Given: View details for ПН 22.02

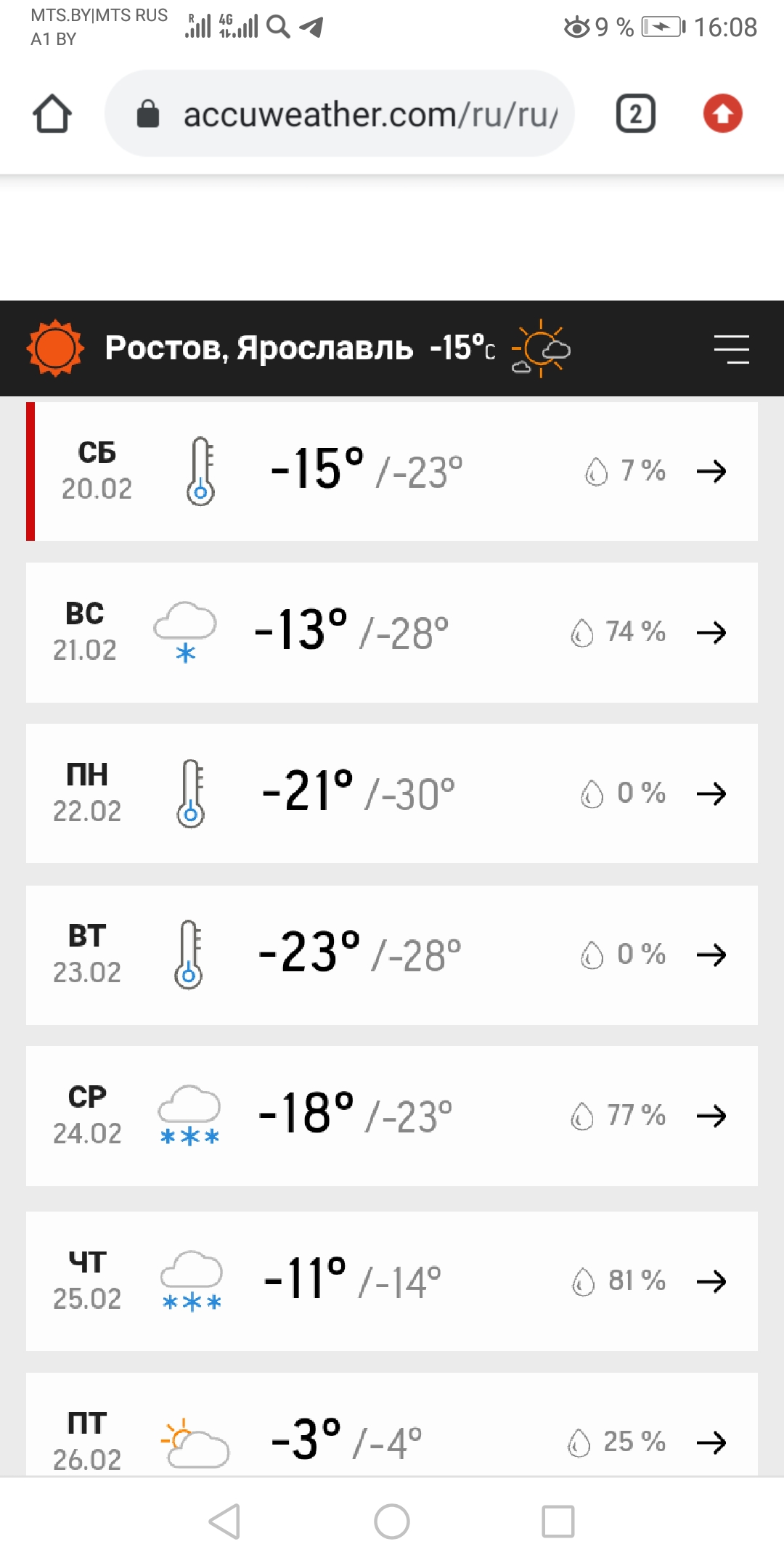Looking at the screenshot, I should pos(392,793).
